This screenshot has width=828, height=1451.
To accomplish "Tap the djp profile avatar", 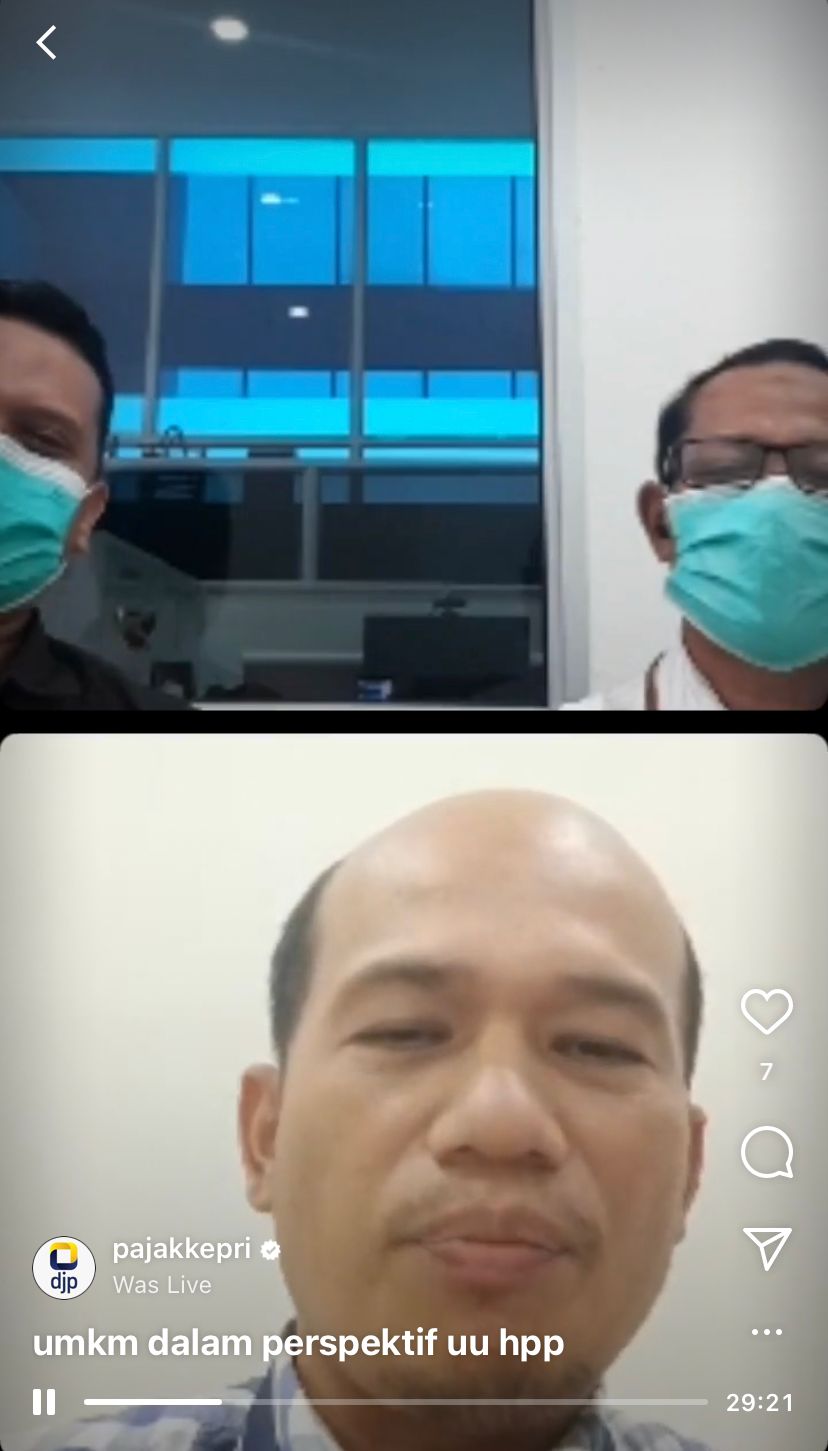I will click(64, 1267).
